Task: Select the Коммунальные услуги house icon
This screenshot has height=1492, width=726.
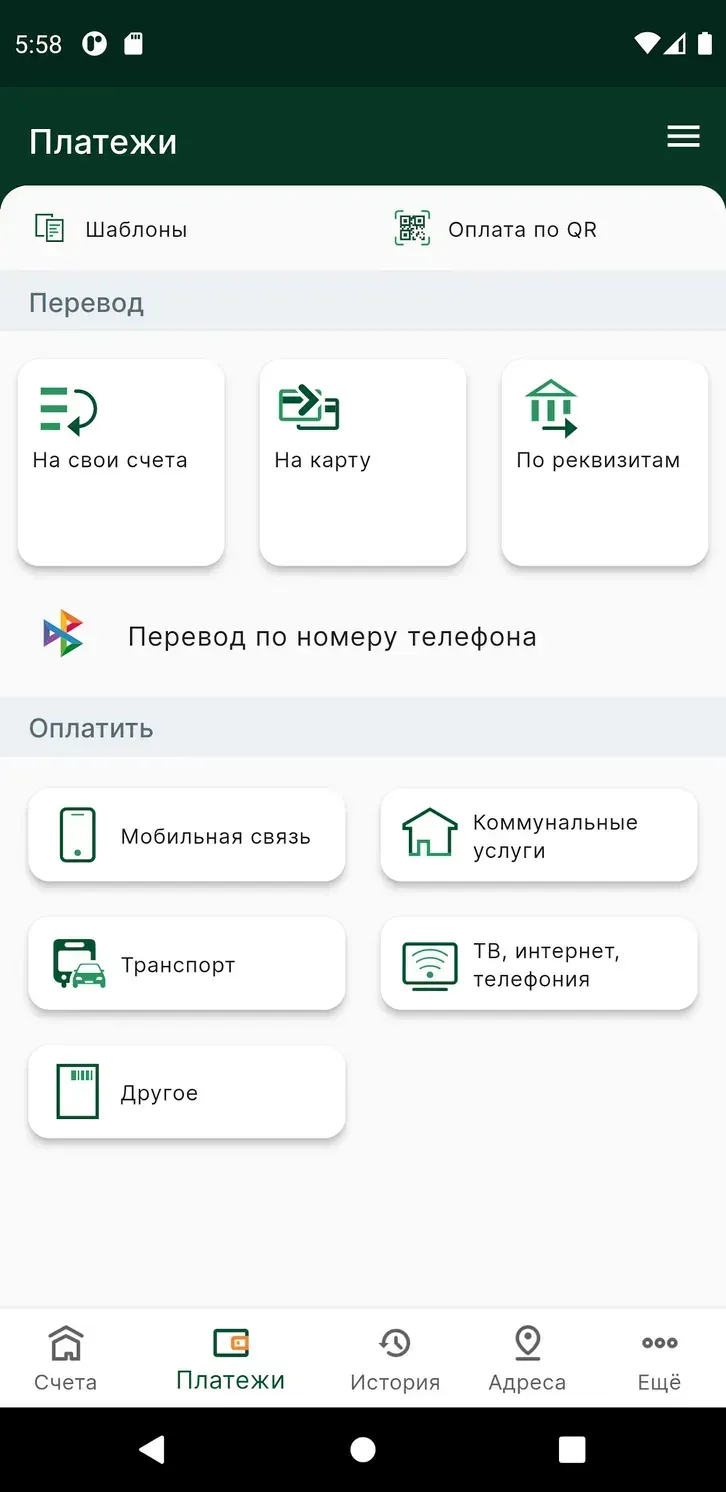Action: 429,832
